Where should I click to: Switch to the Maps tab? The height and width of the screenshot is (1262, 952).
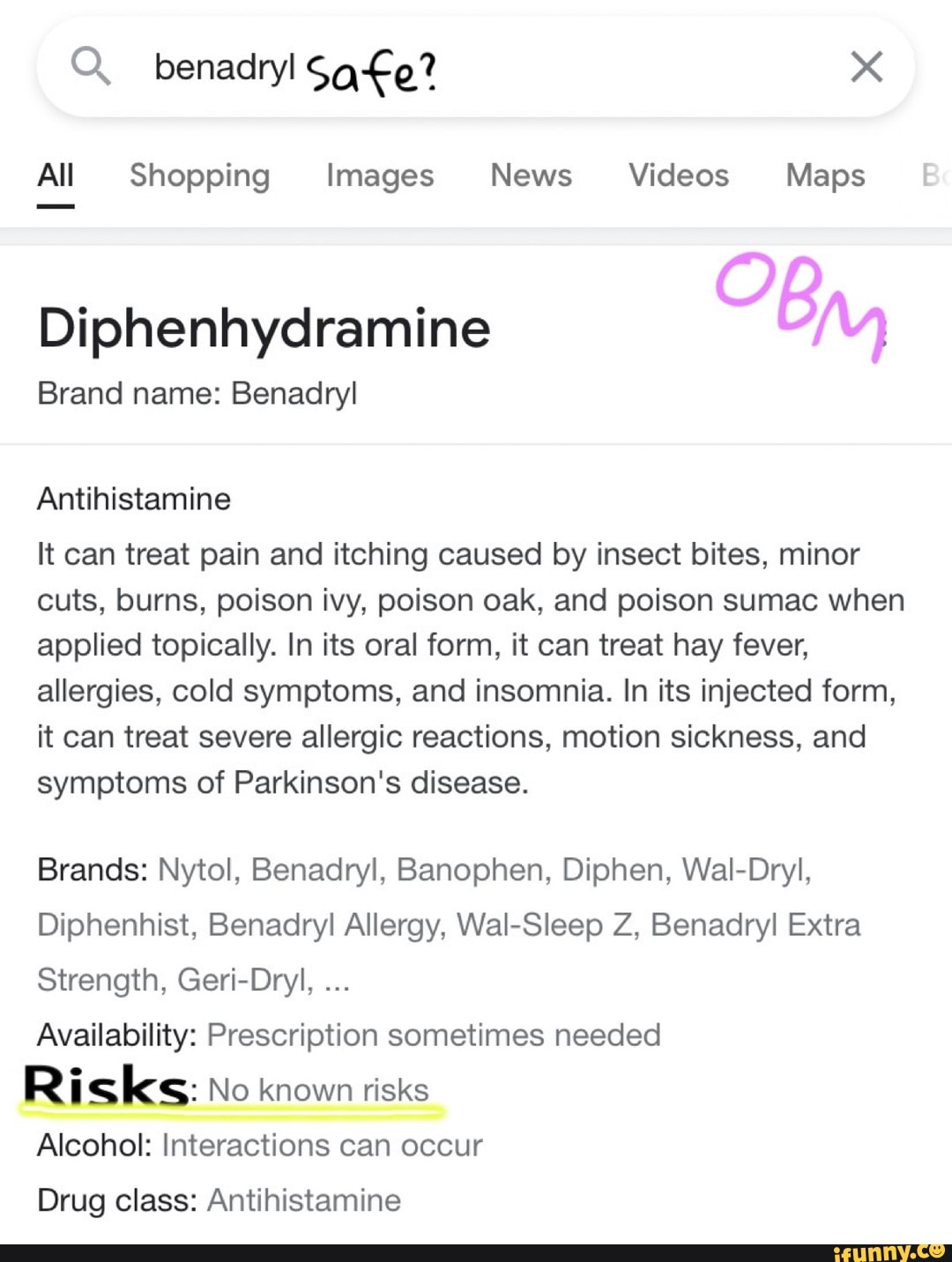(x=823, y=175)
